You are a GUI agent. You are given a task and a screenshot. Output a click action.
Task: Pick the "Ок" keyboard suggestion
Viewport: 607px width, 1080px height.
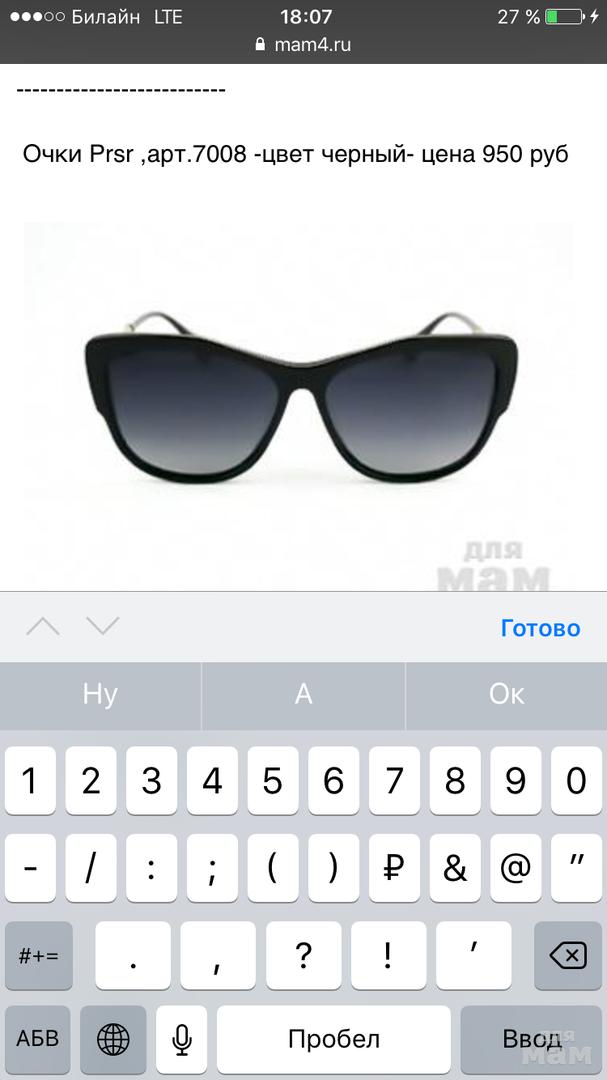506,695
